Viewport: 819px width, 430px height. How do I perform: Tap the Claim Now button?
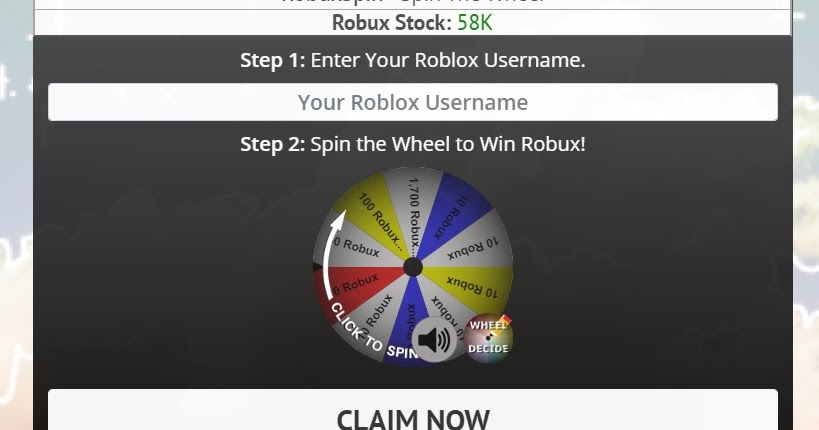(x=412, y=418)
